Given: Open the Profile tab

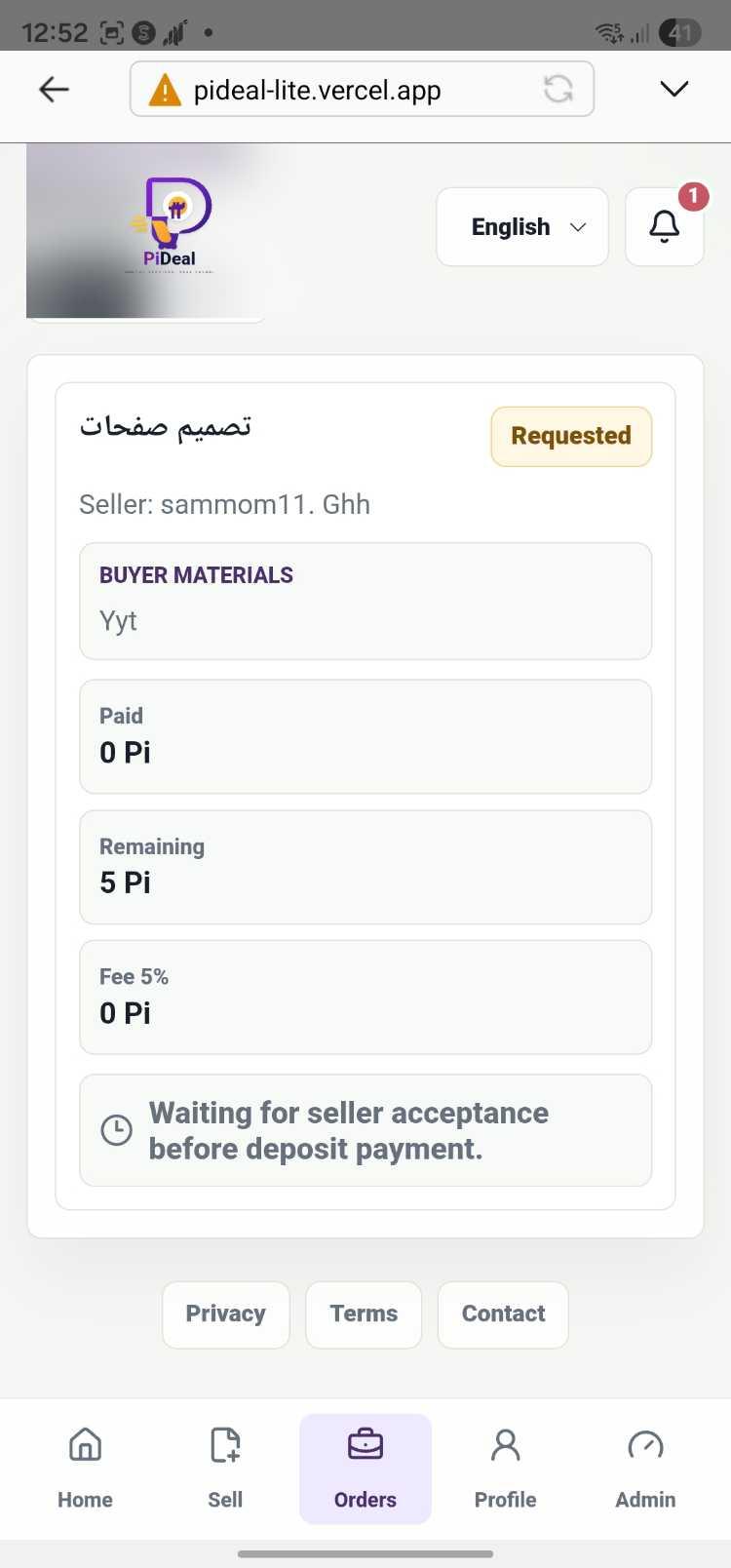Looking at the screenshot, I should tap(506, 1469).
